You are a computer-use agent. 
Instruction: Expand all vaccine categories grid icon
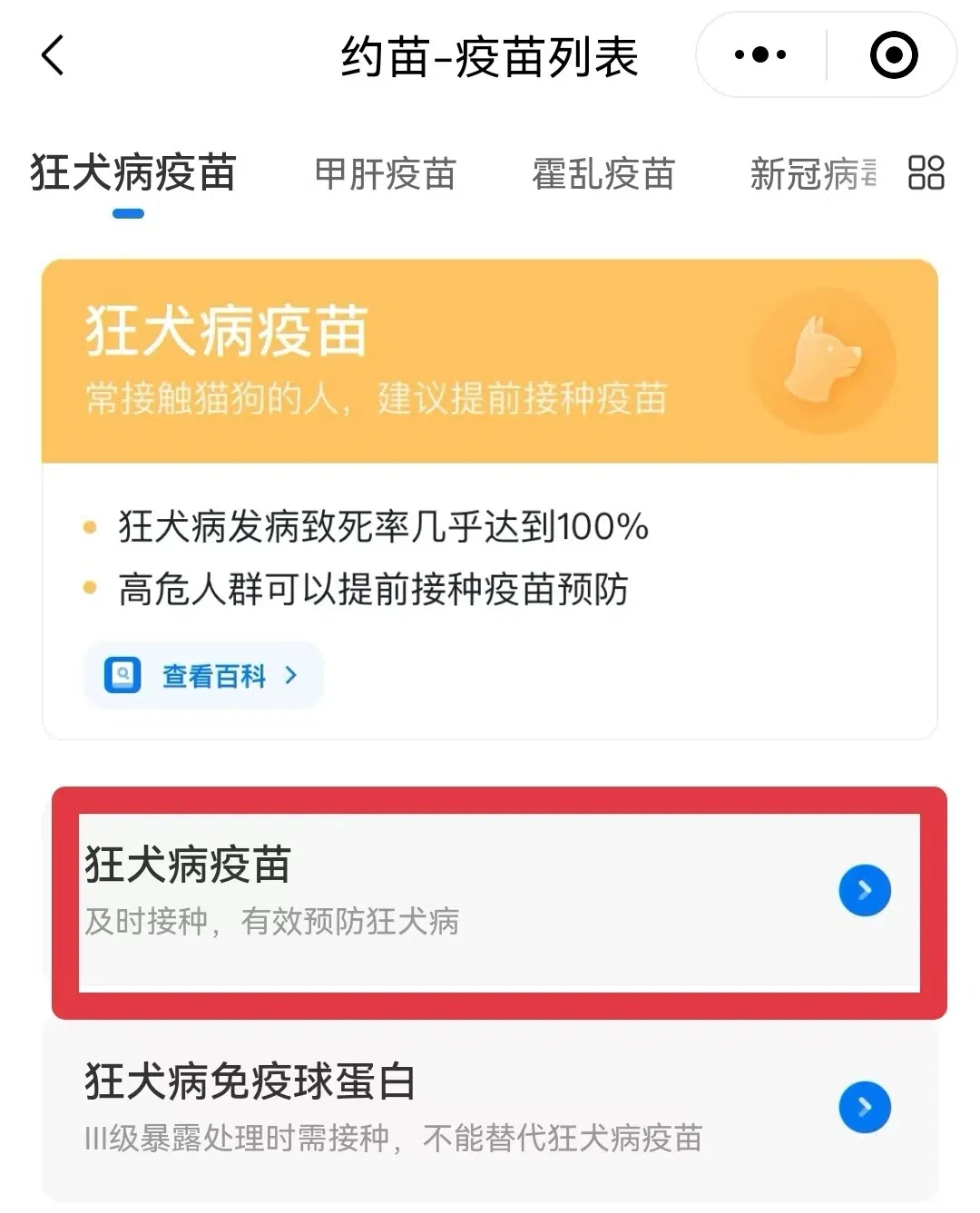coord(926,172)
